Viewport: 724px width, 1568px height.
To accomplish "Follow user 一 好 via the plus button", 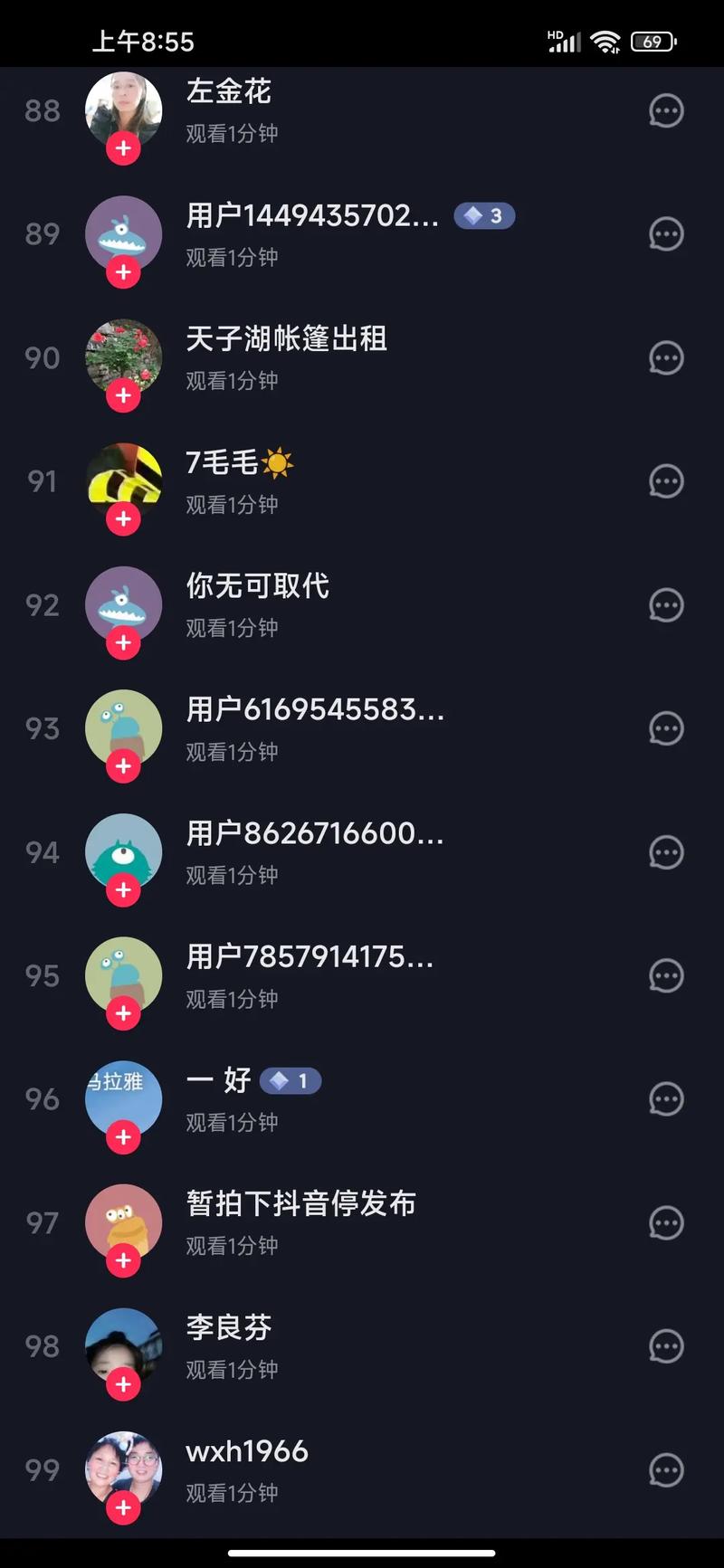I will [124, 1137].
